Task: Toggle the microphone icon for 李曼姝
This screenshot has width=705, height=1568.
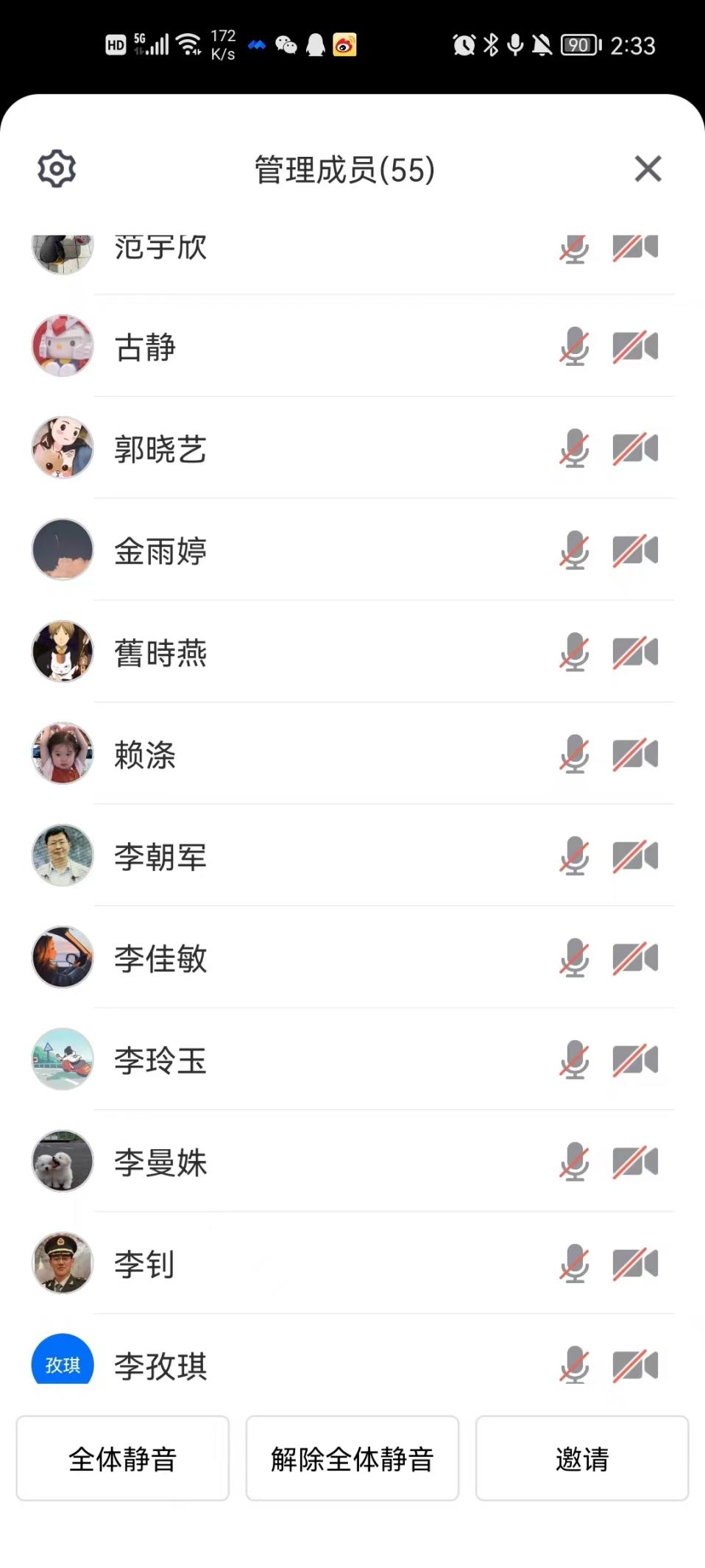Action: click(x=574, y=1162)
